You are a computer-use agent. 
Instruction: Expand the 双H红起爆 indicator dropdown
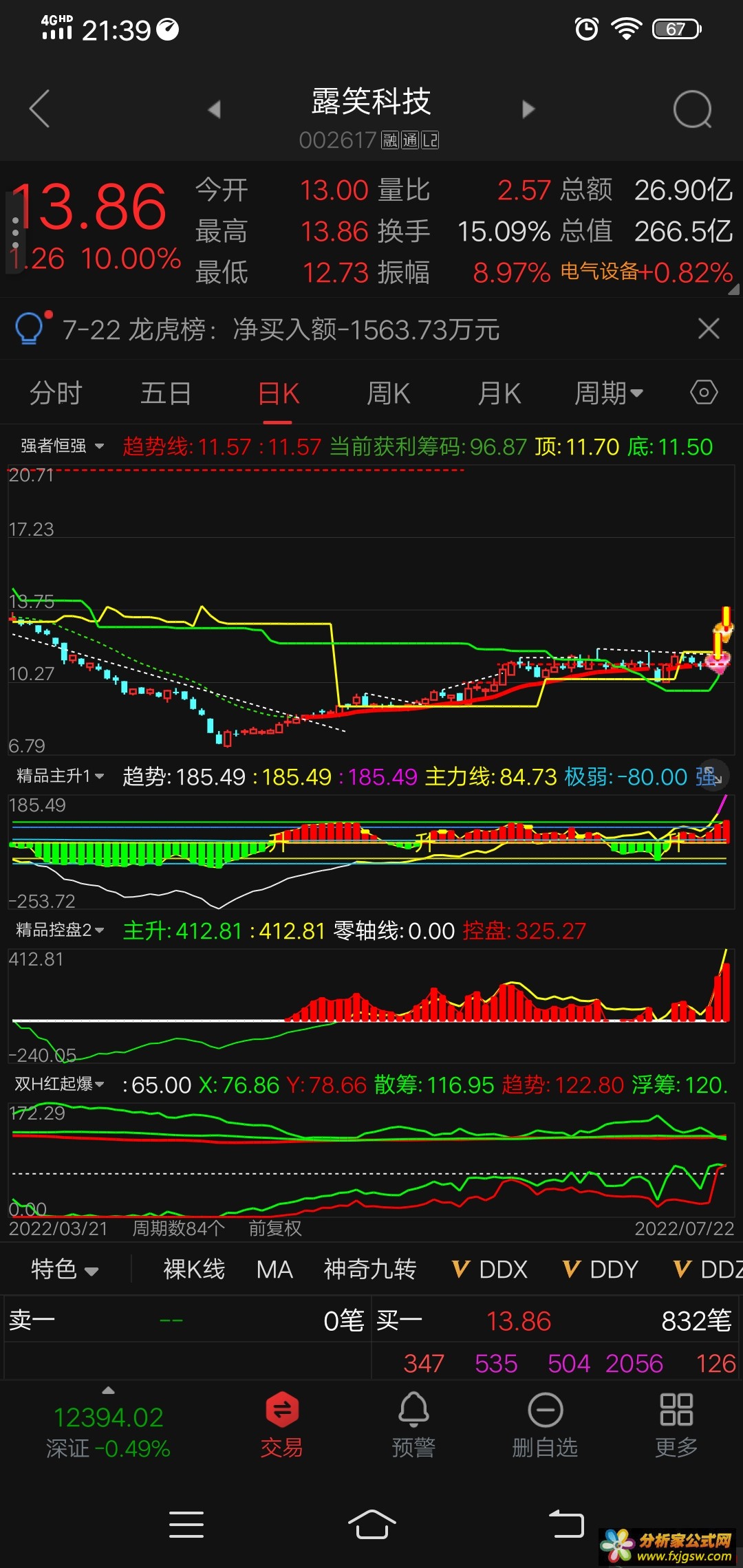(x=59, y=1085)
